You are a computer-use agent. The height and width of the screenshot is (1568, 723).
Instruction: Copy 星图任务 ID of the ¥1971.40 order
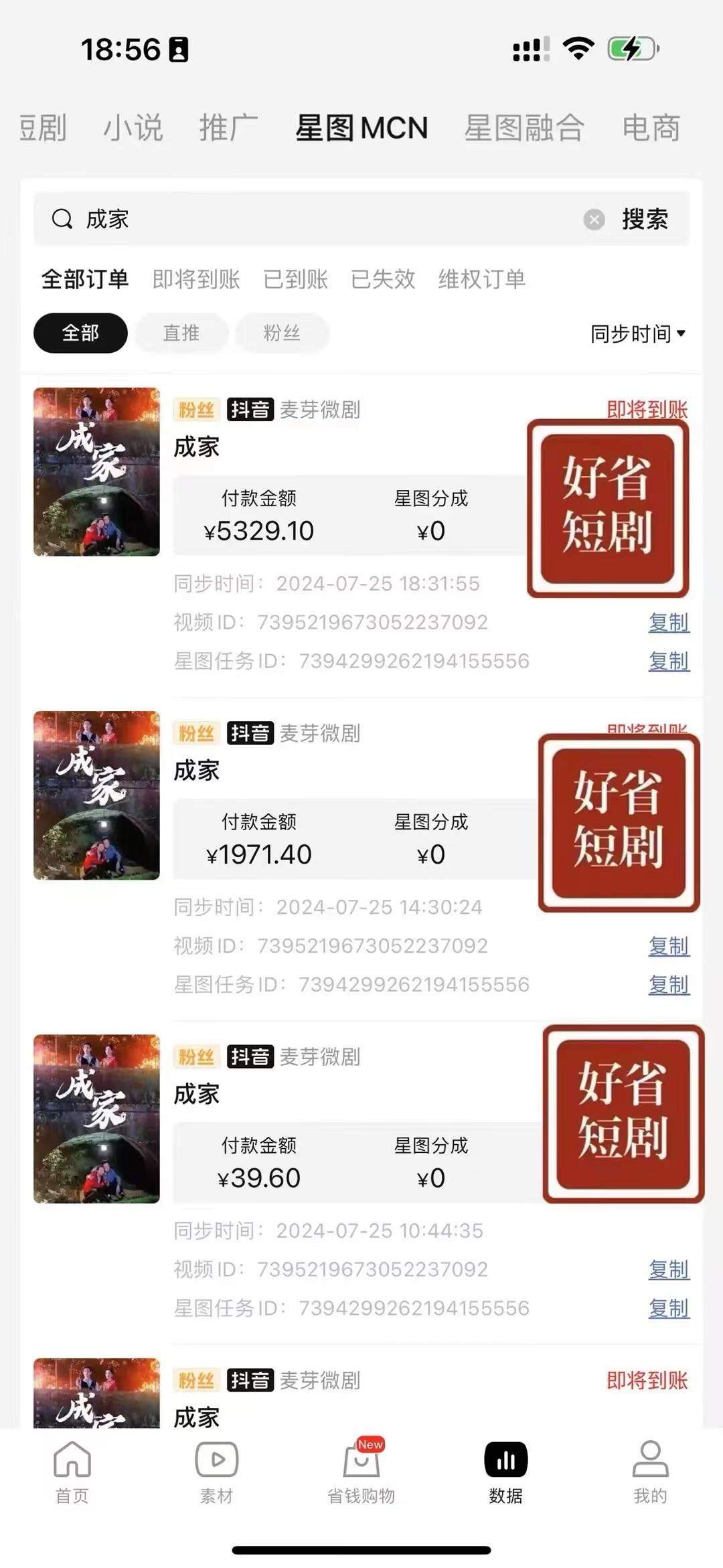668,985
